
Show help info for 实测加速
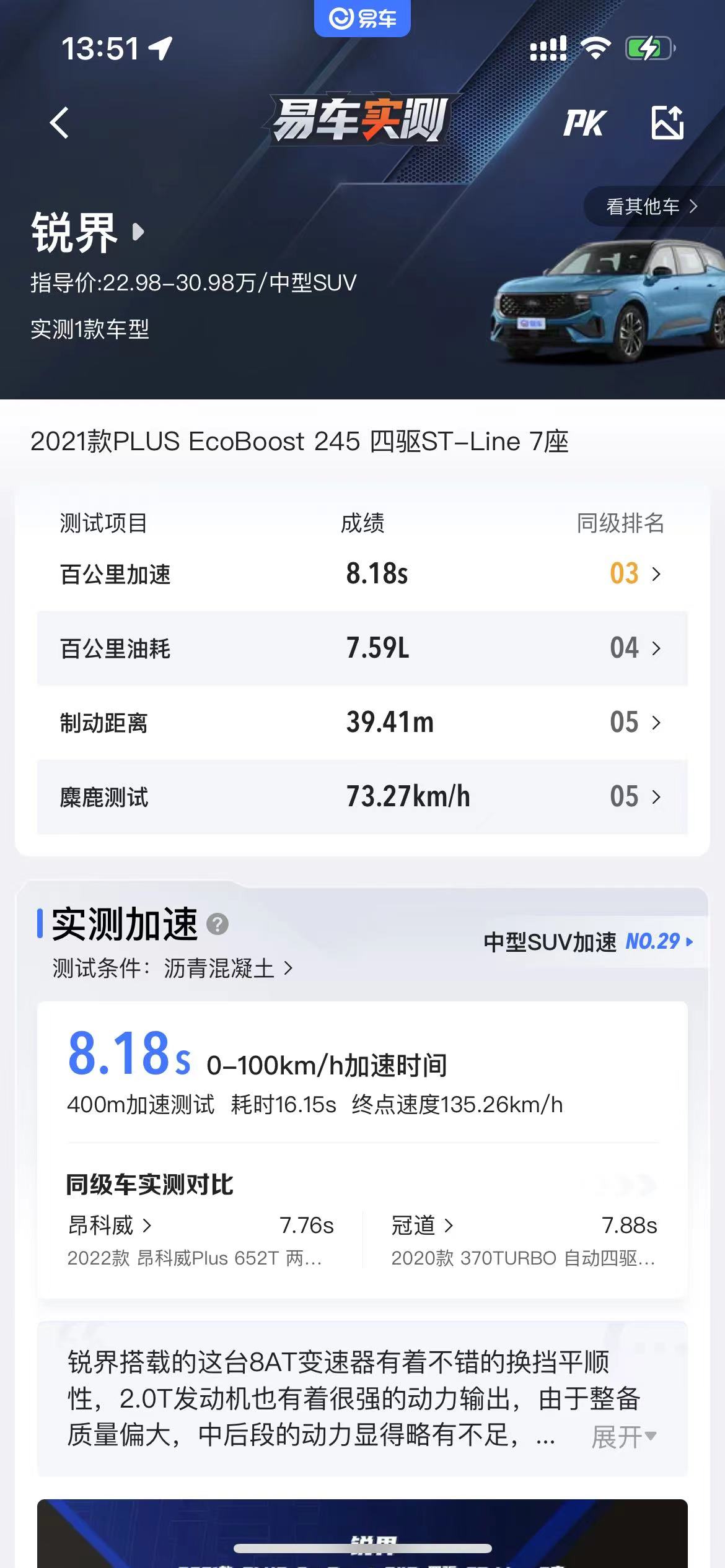point(217,925)
